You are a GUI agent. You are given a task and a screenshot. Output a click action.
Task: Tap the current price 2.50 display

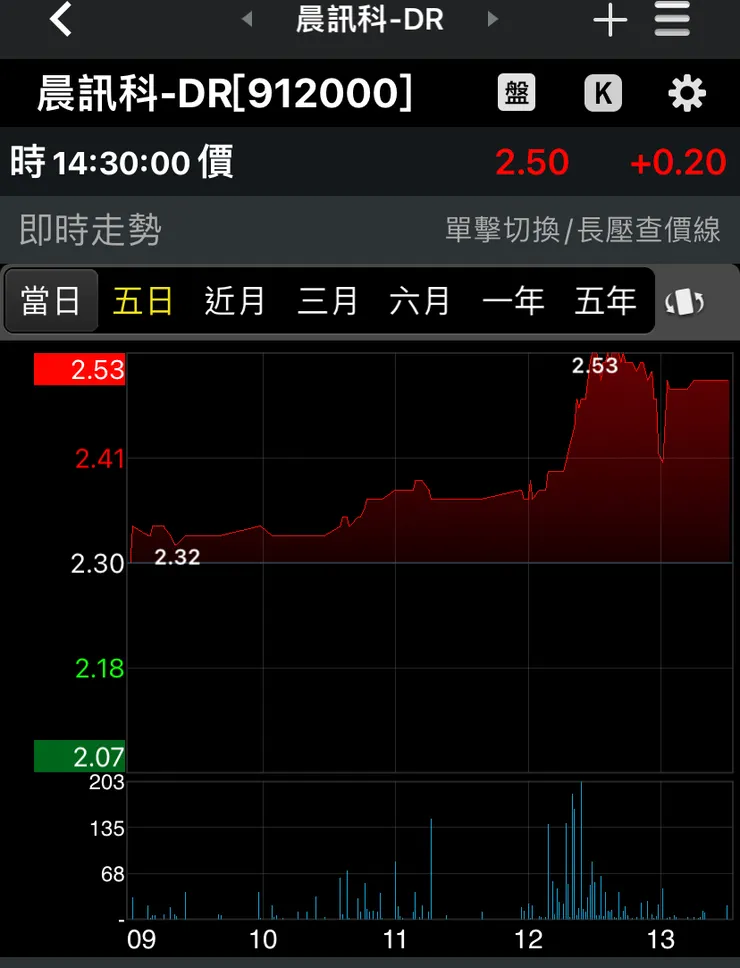[532, 161]
